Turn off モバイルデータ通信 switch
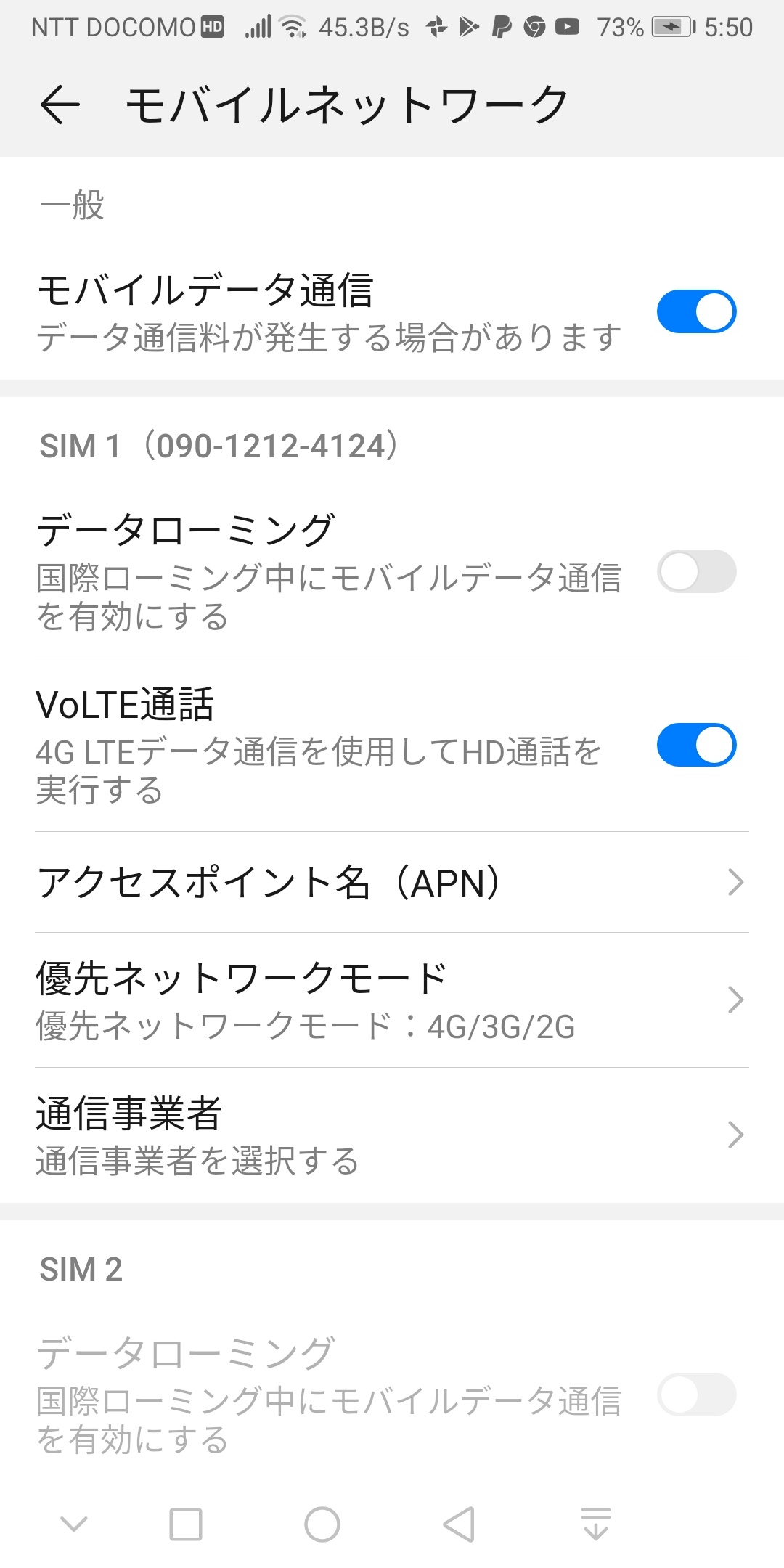The image size is (784, 1568). [695, 312]
